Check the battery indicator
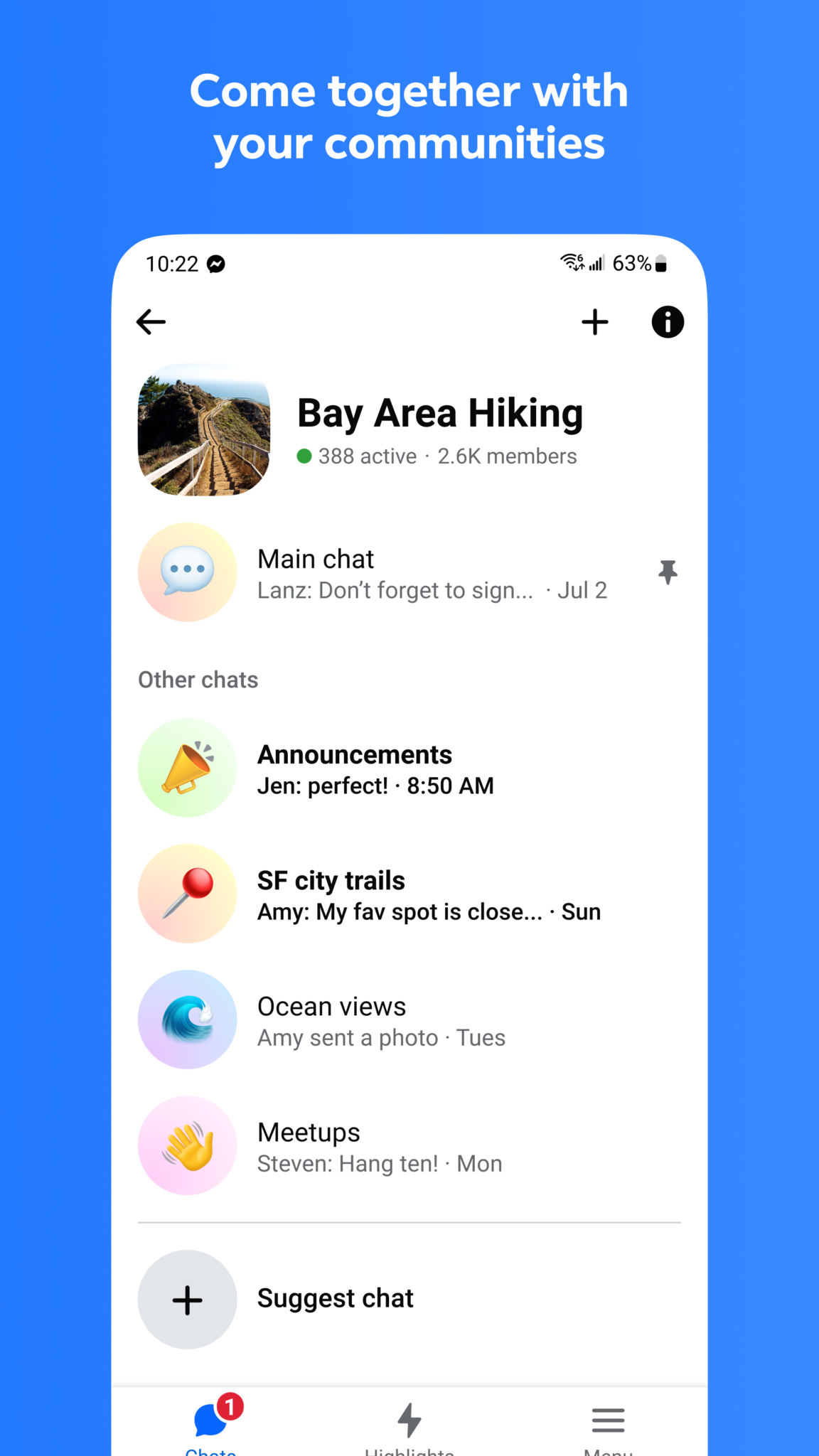Image resolution: width=819 pixels, height=1456 pixels. coord(660,264)
